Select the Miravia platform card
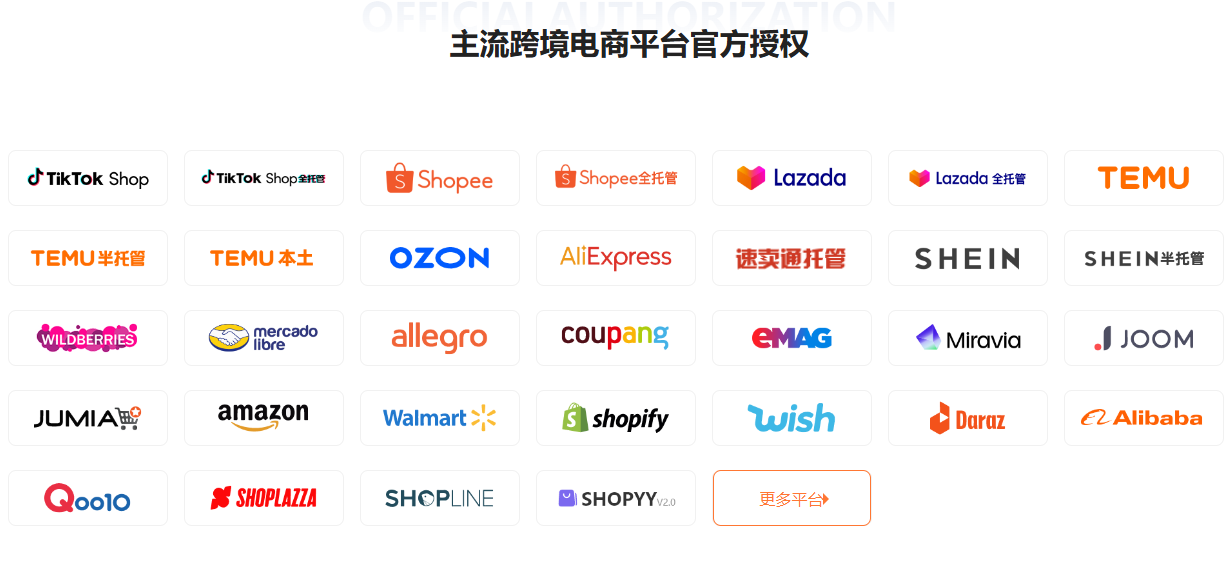Screen dimensions: 1226x587 967,338
